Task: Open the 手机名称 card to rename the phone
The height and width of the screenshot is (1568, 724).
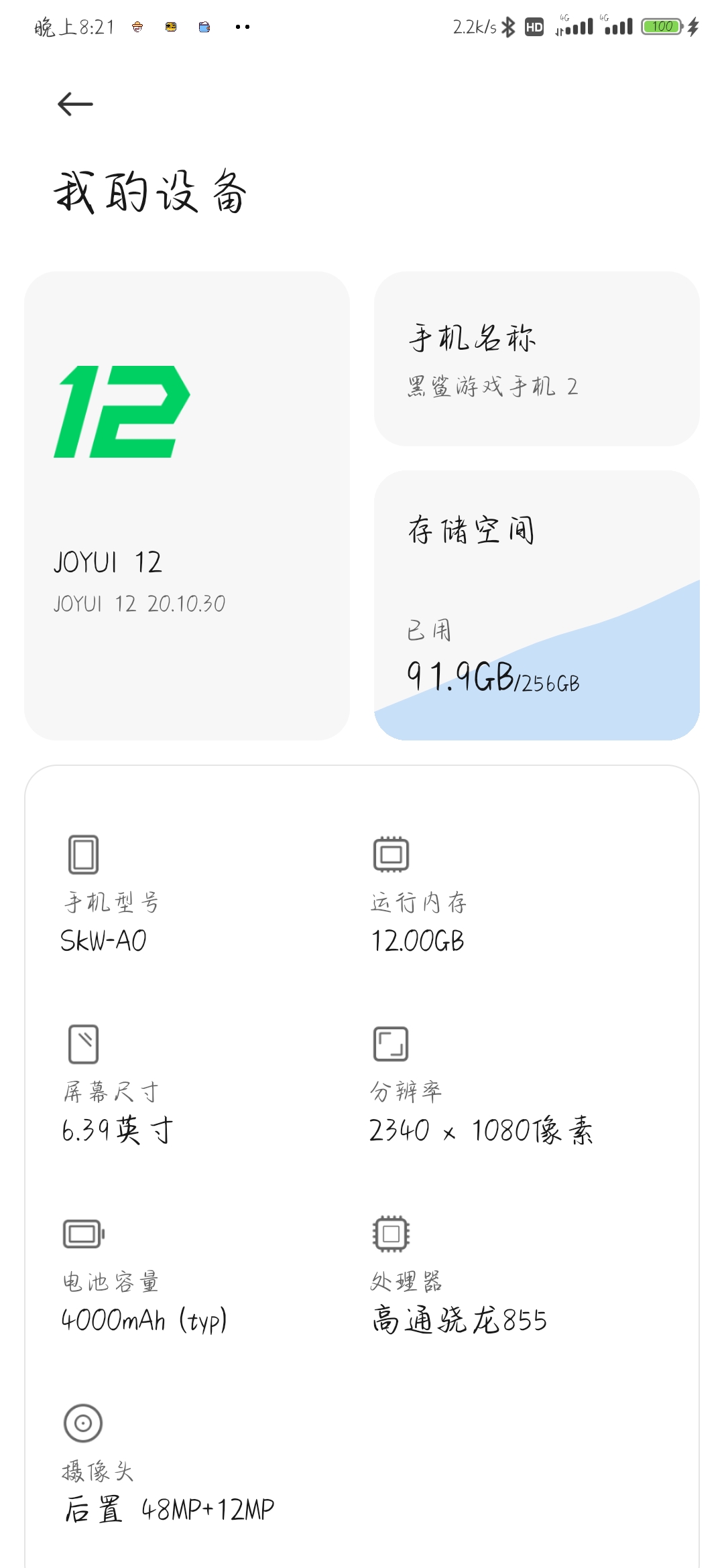Action: (x=537, y=358)
